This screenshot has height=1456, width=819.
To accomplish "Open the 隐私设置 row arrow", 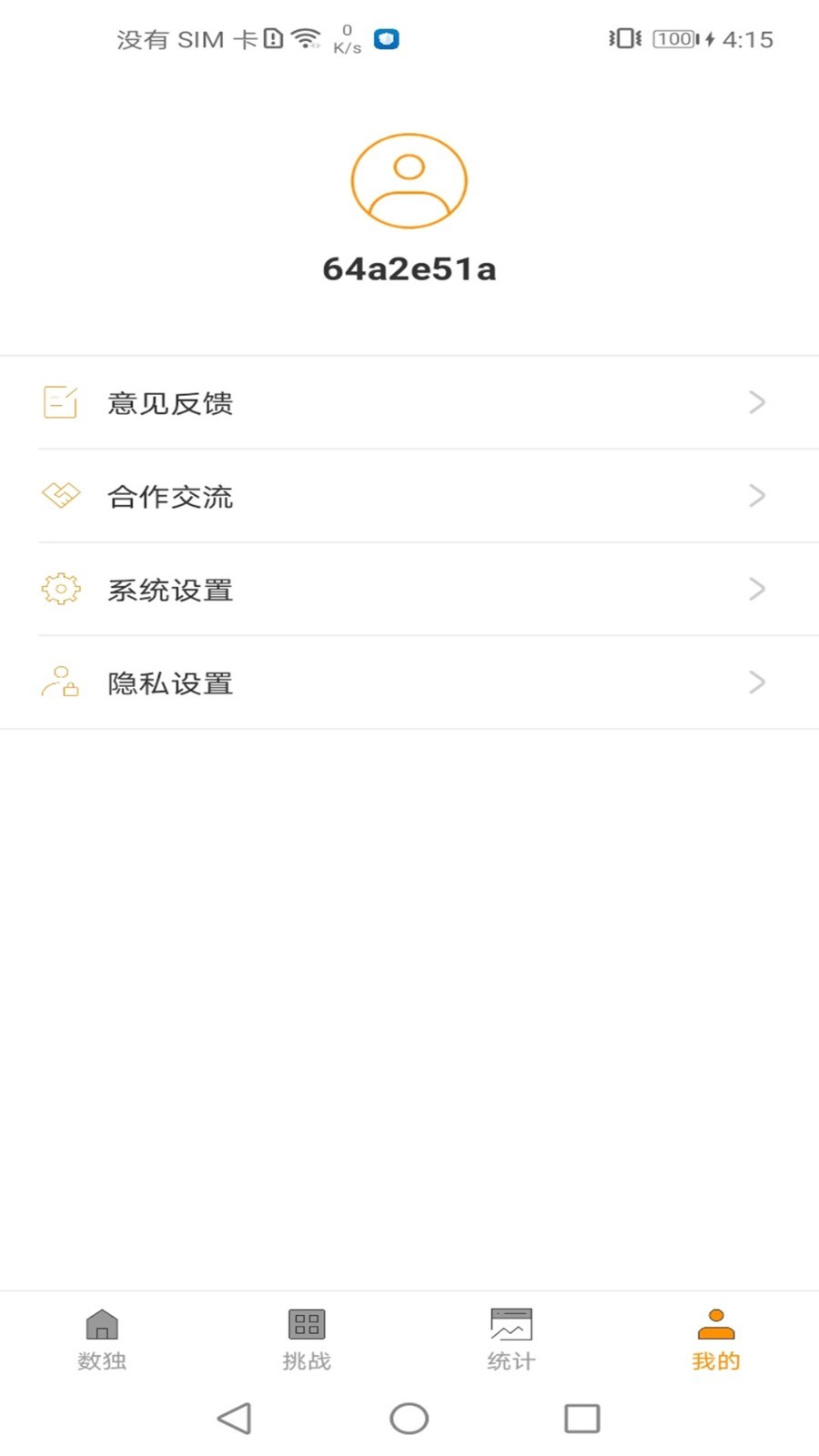I will click(x=757, y=682).
